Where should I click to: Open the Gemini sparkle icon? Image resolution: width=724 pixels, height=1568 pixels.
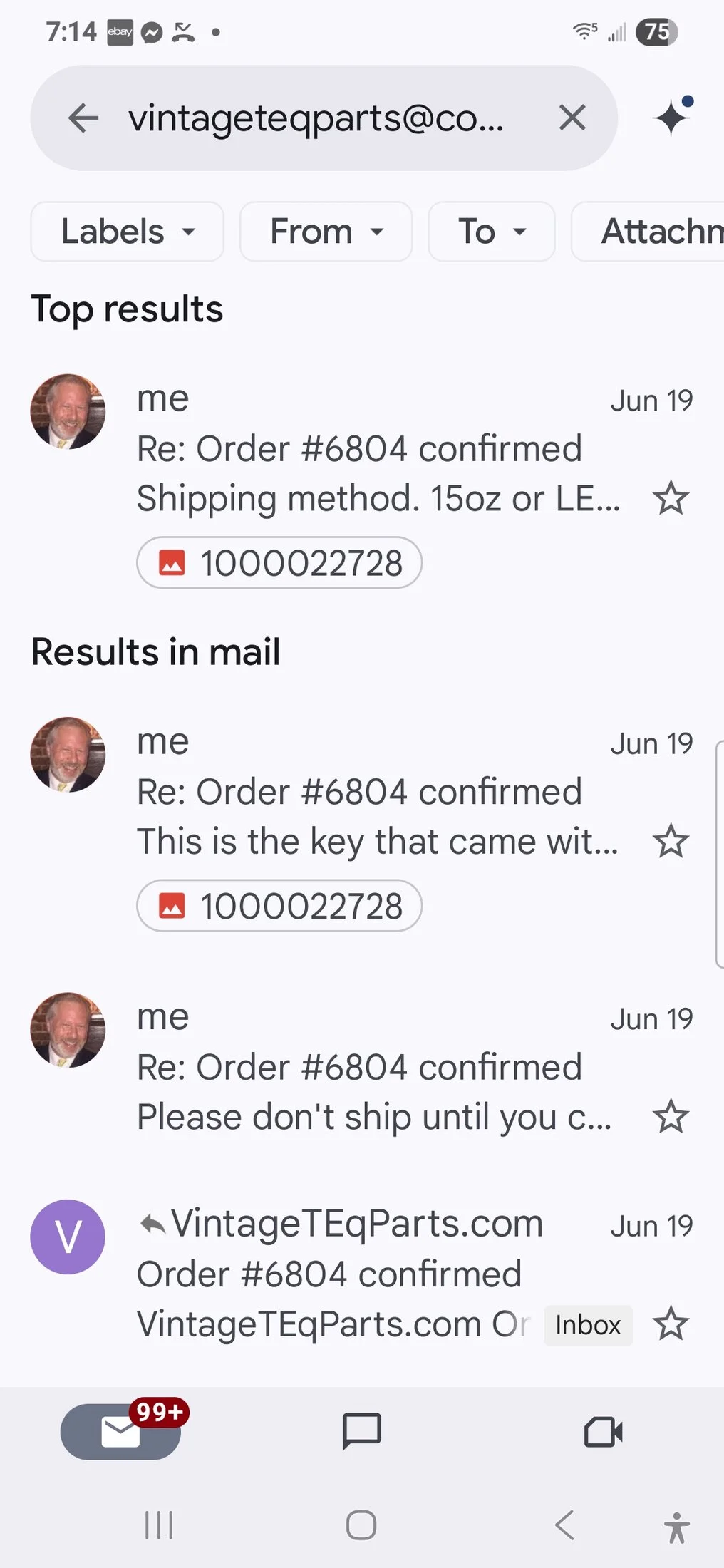[672, 116]
